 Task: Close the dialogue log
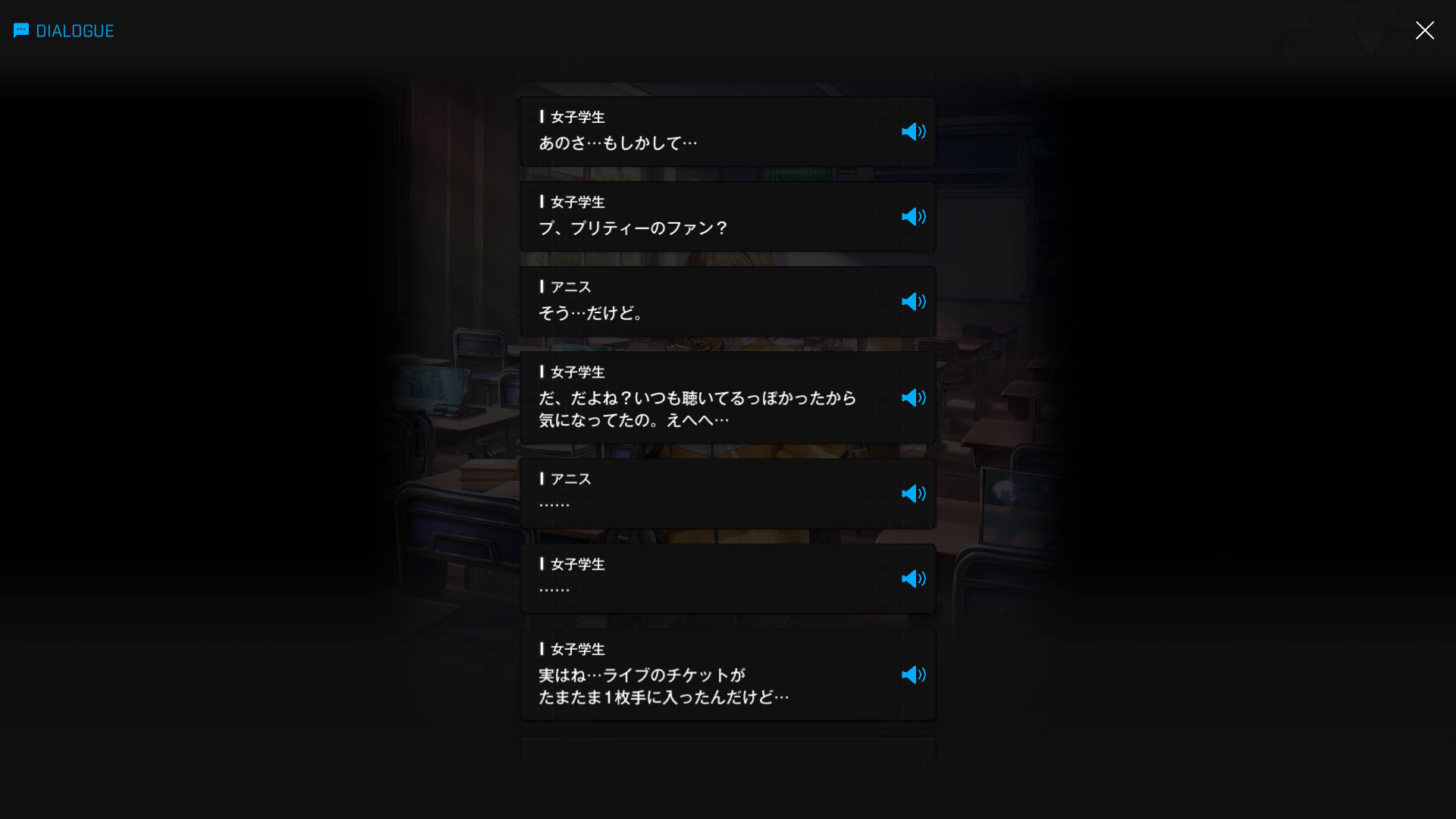pos(1424,30)
